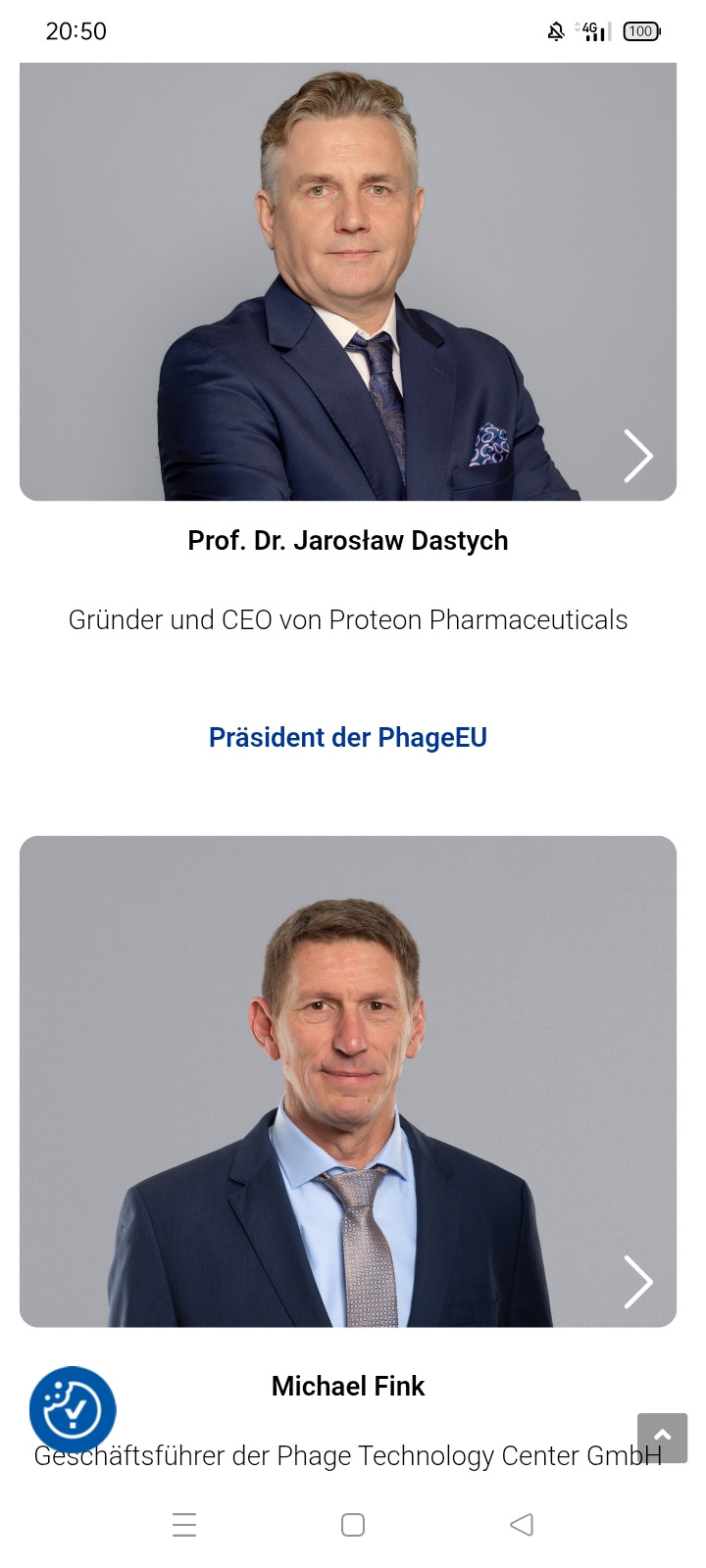Viewport: 706px width, 1568px height.
Task: Jump back to top of page
Action: pyautogui.click(x=662, y=1437)
